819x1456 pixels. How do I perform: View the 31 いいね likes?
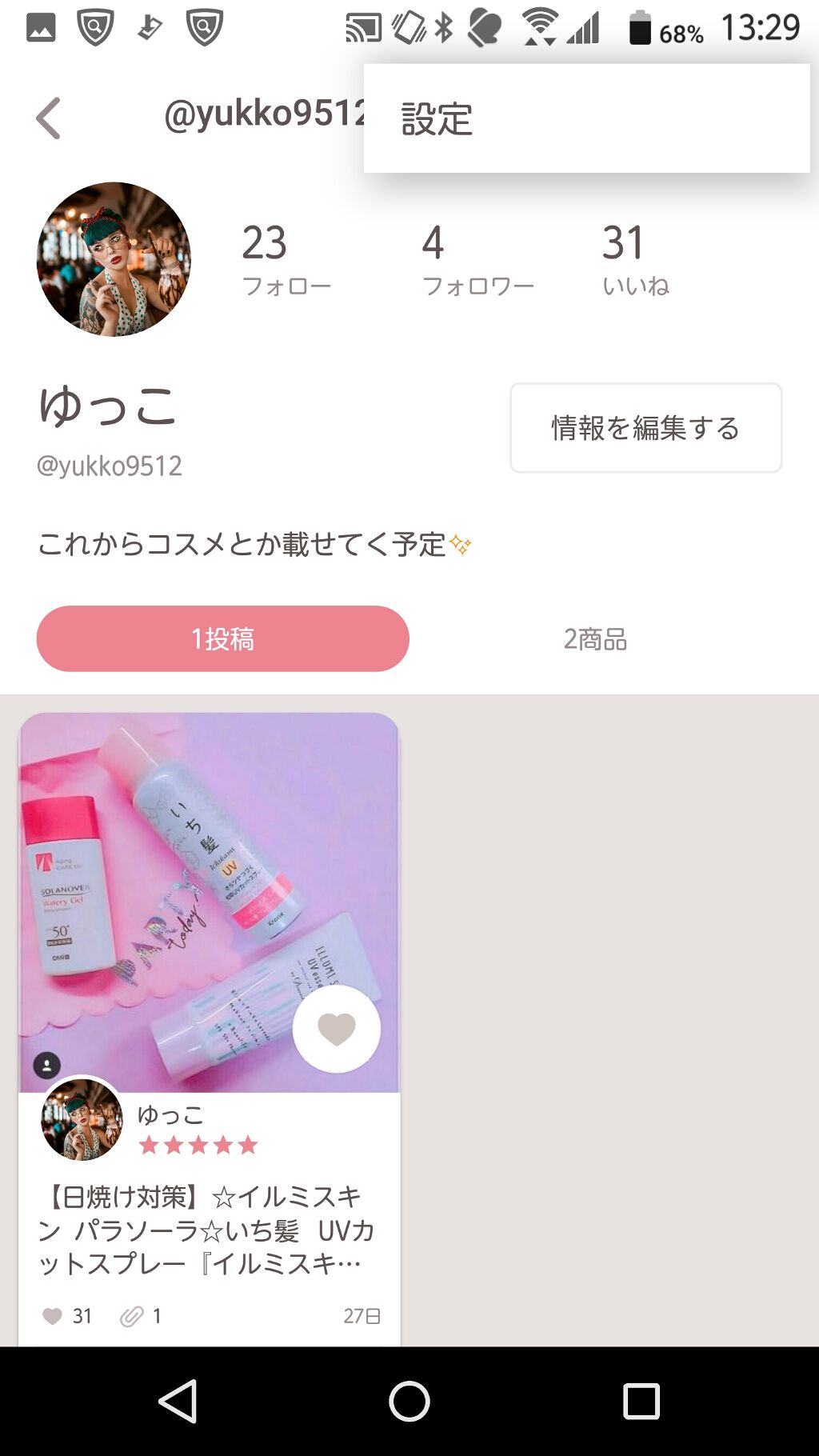click(x=637, y=260)
